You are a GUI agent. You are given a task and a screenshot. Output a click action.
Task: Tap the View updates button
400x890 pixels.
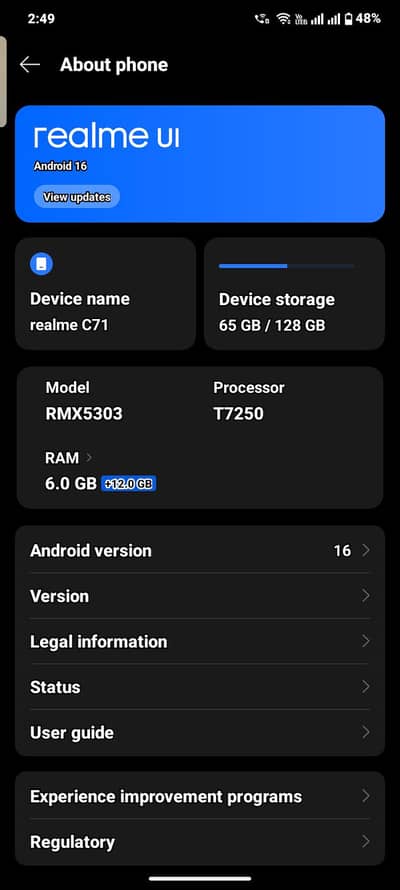[77, 197]
